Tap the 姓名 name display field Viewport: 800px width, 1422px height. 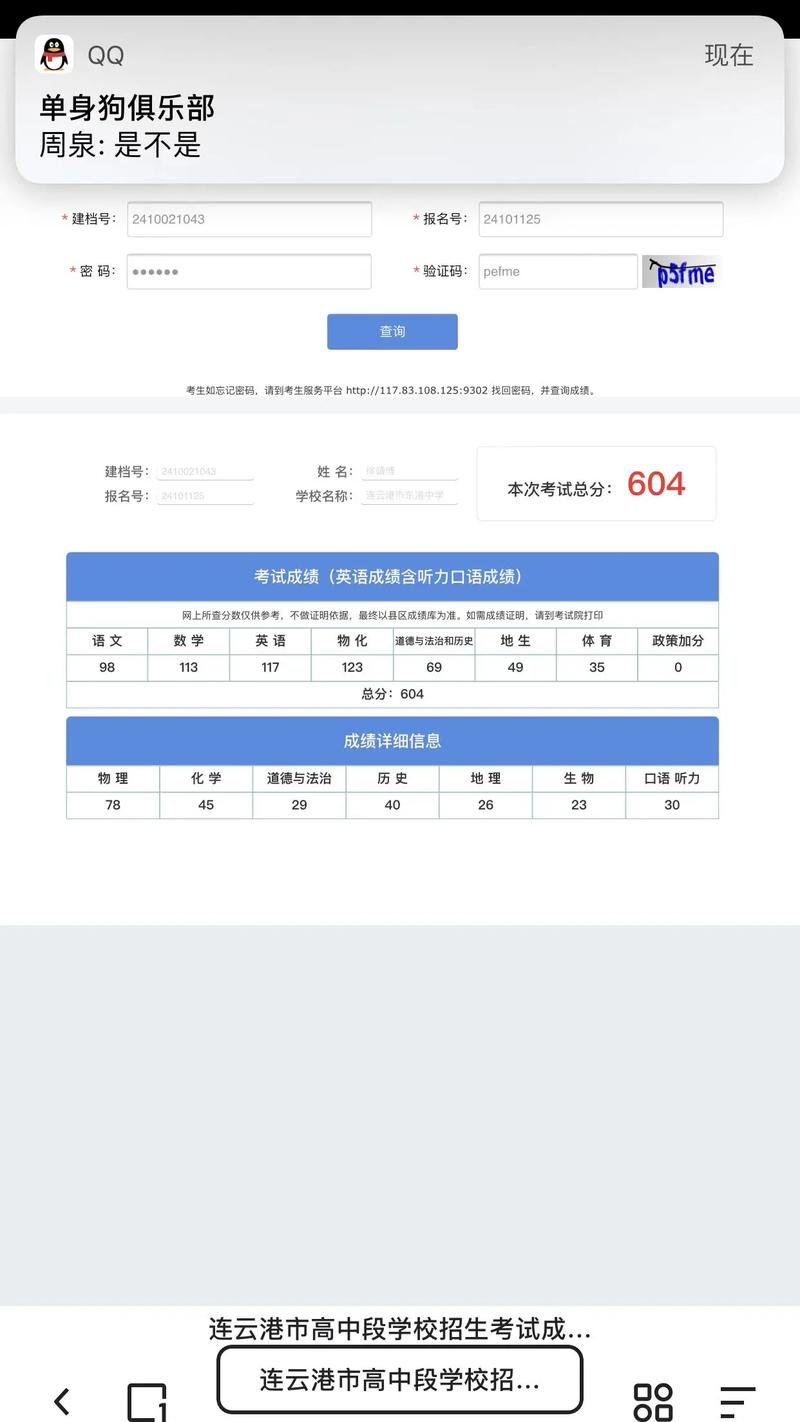[409, 470]
